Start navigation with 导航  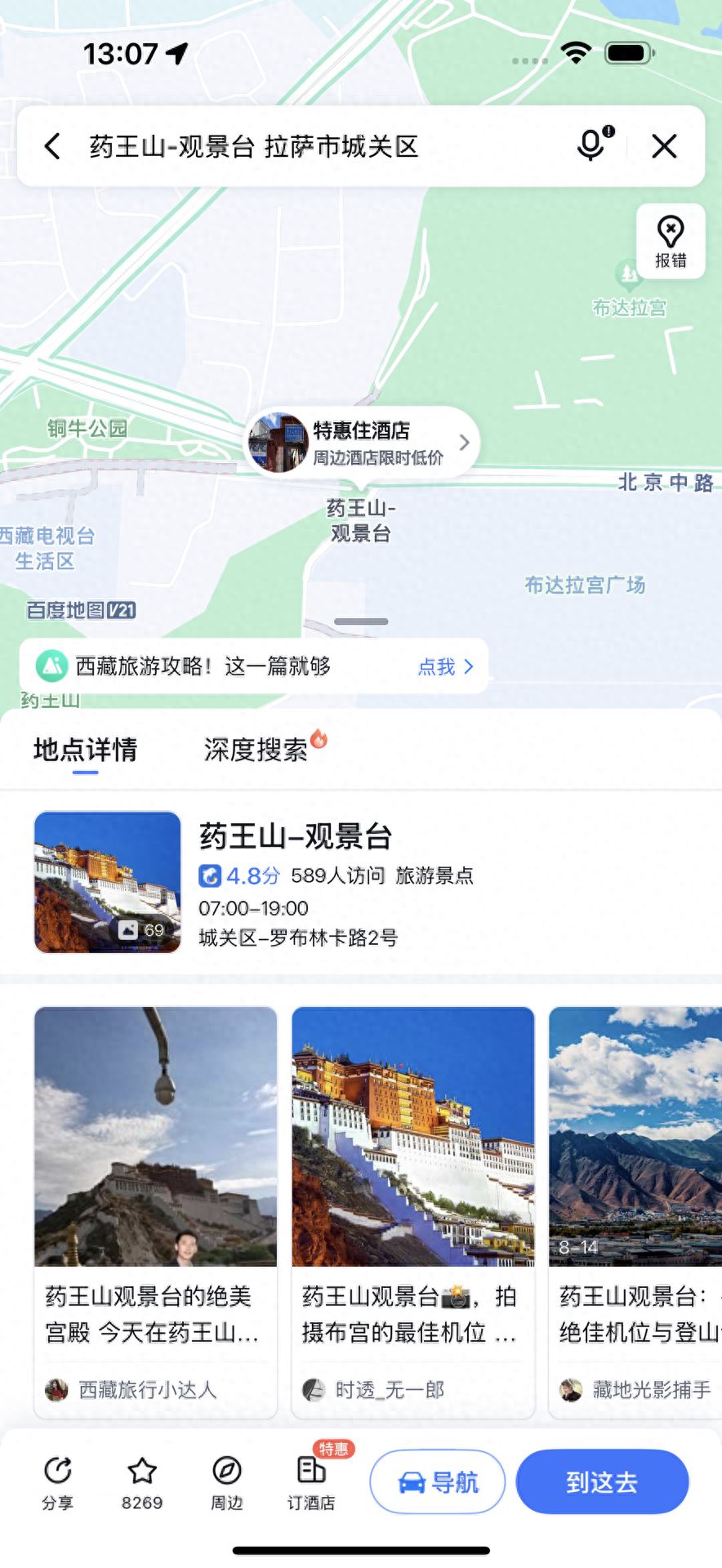(438, 1481)
